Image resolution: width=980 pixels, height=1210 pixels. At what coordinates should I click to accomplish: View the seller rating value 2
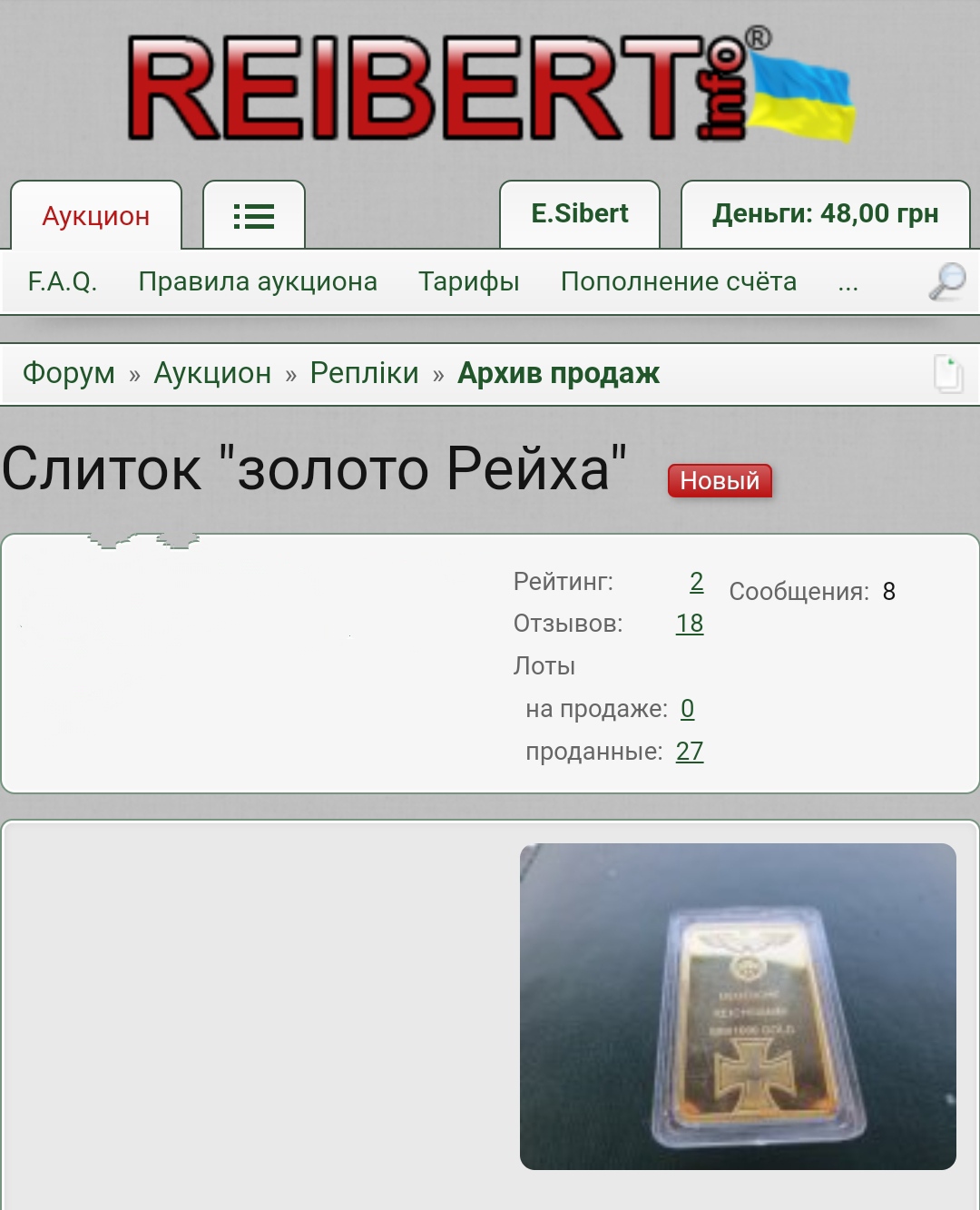(x=696, y=582)
